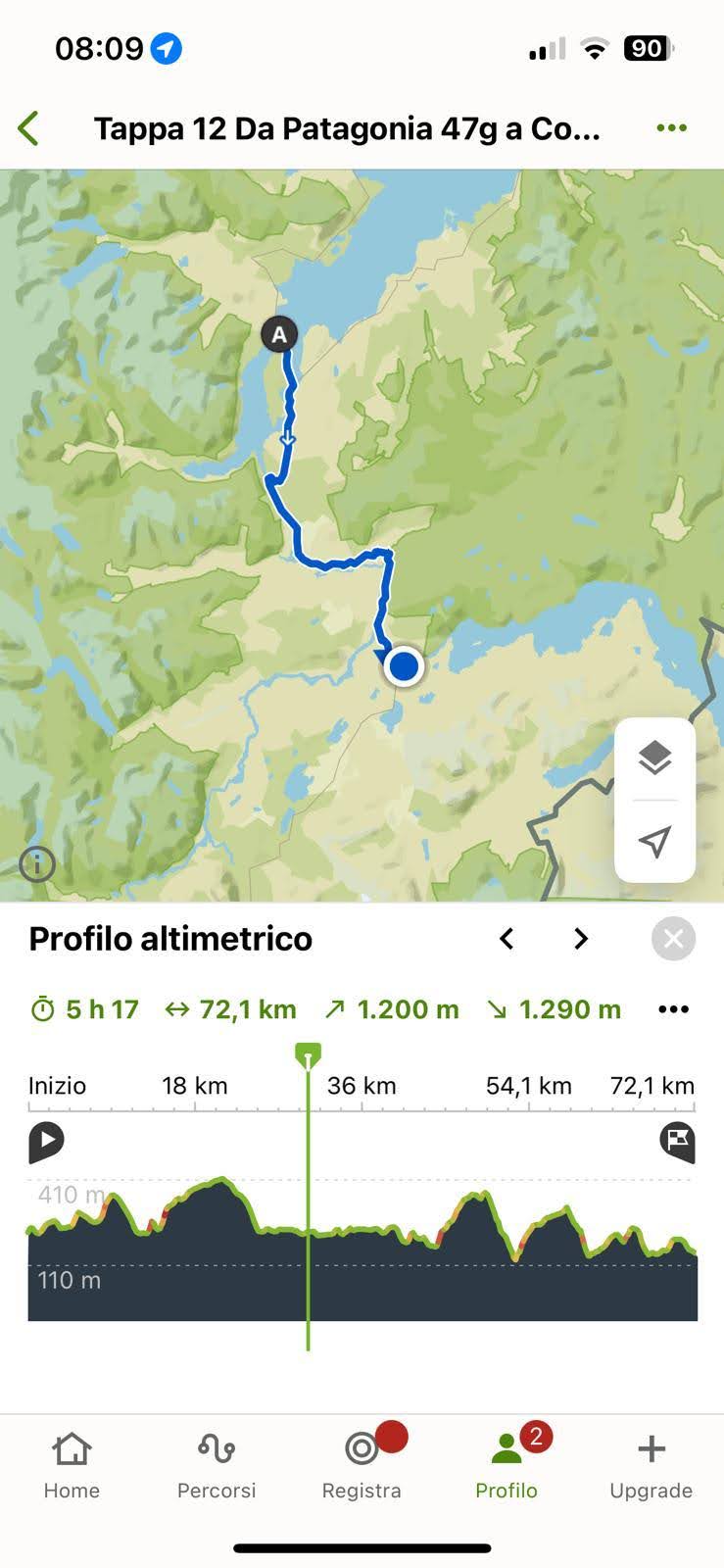Image resolution: width=724 pixels, height=1568 pixels.
Task: Open the Profilo tab
Action: [507, 1465]
